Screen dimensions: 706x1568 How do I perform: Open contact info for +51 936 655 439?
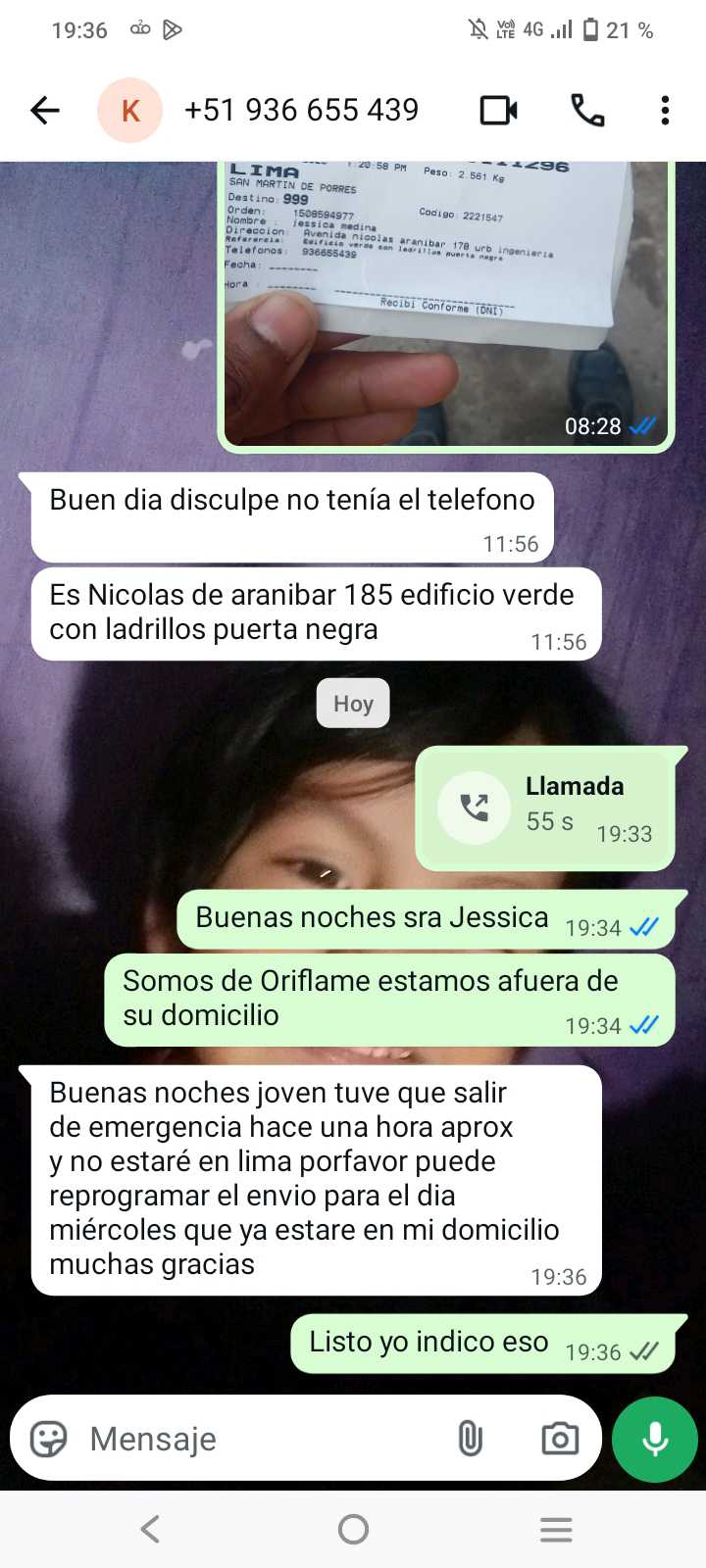pos(301,111)
